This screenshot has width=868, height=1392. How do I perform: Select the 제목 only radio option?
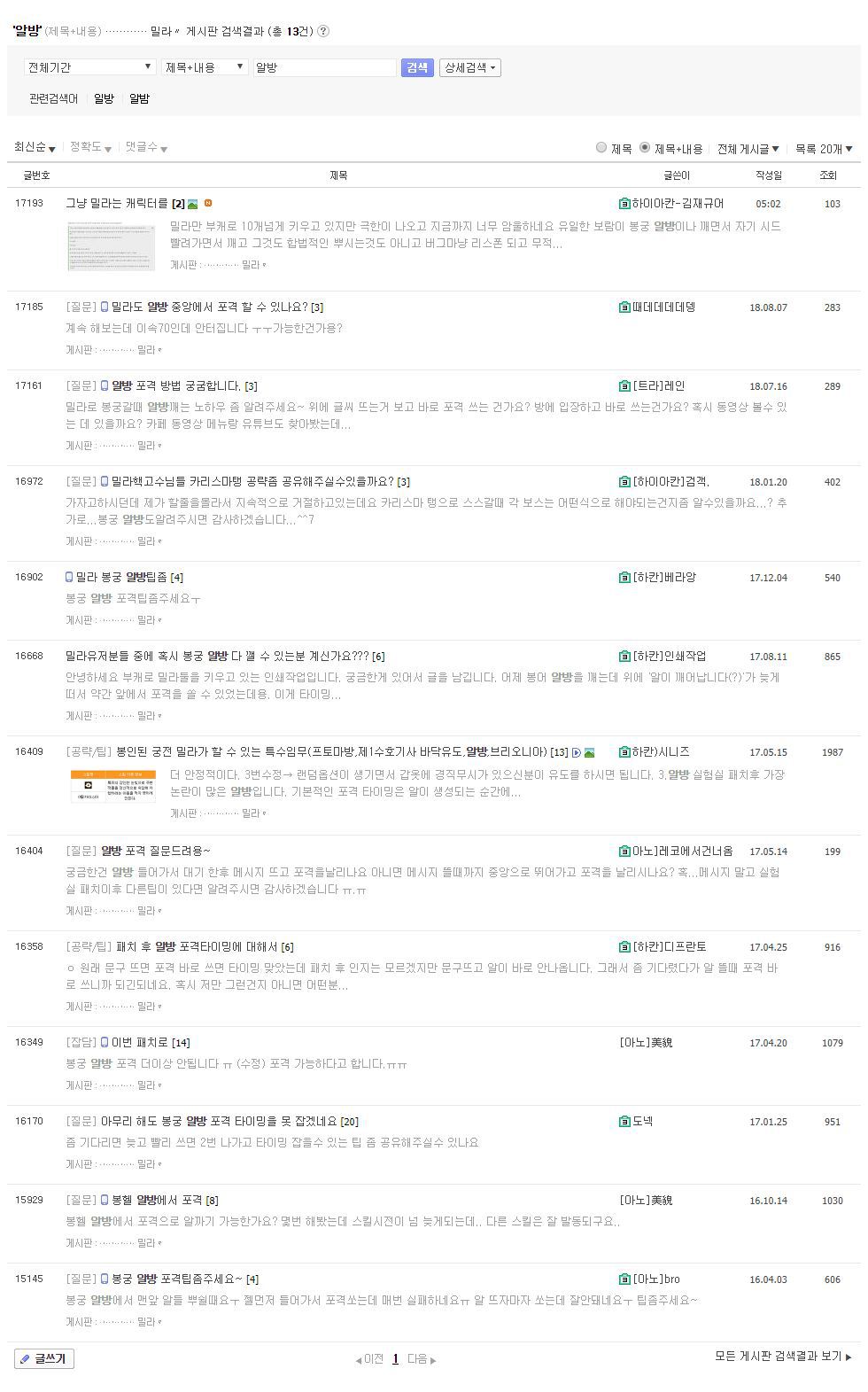coord(602,148)
